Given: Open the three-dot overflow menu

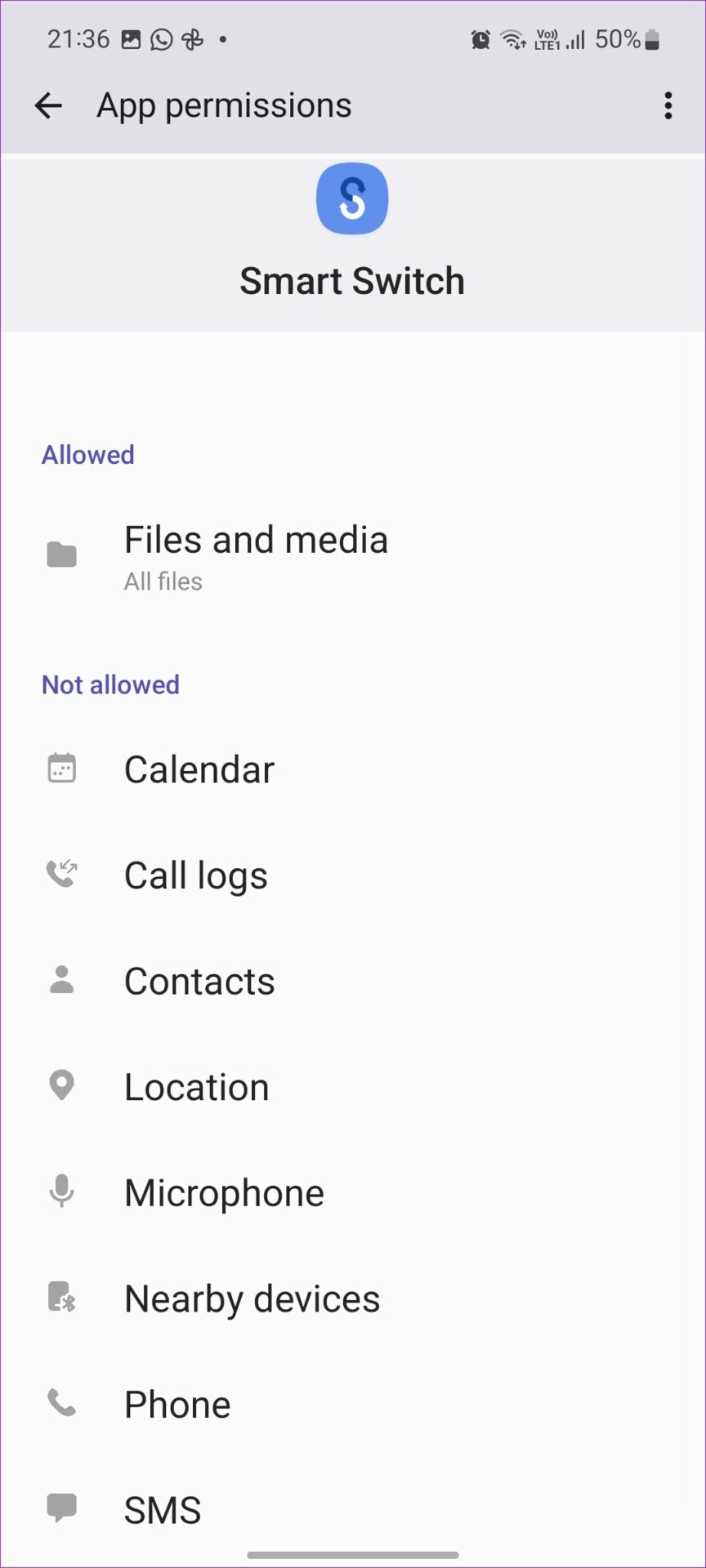Looking at the screenshot, I should pyautogui.click(x=668, y=105).
